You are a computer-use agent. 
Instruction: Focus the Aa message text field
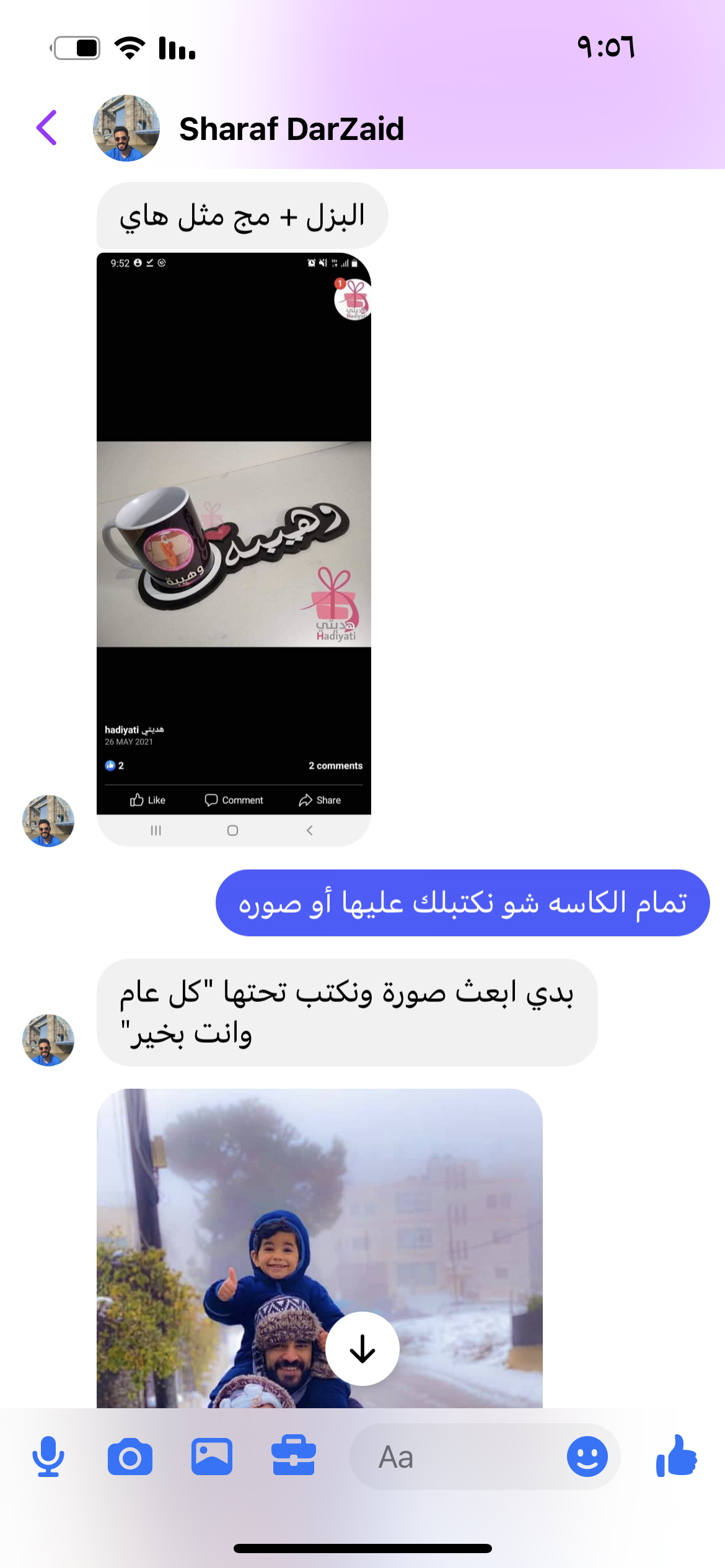459,1457
